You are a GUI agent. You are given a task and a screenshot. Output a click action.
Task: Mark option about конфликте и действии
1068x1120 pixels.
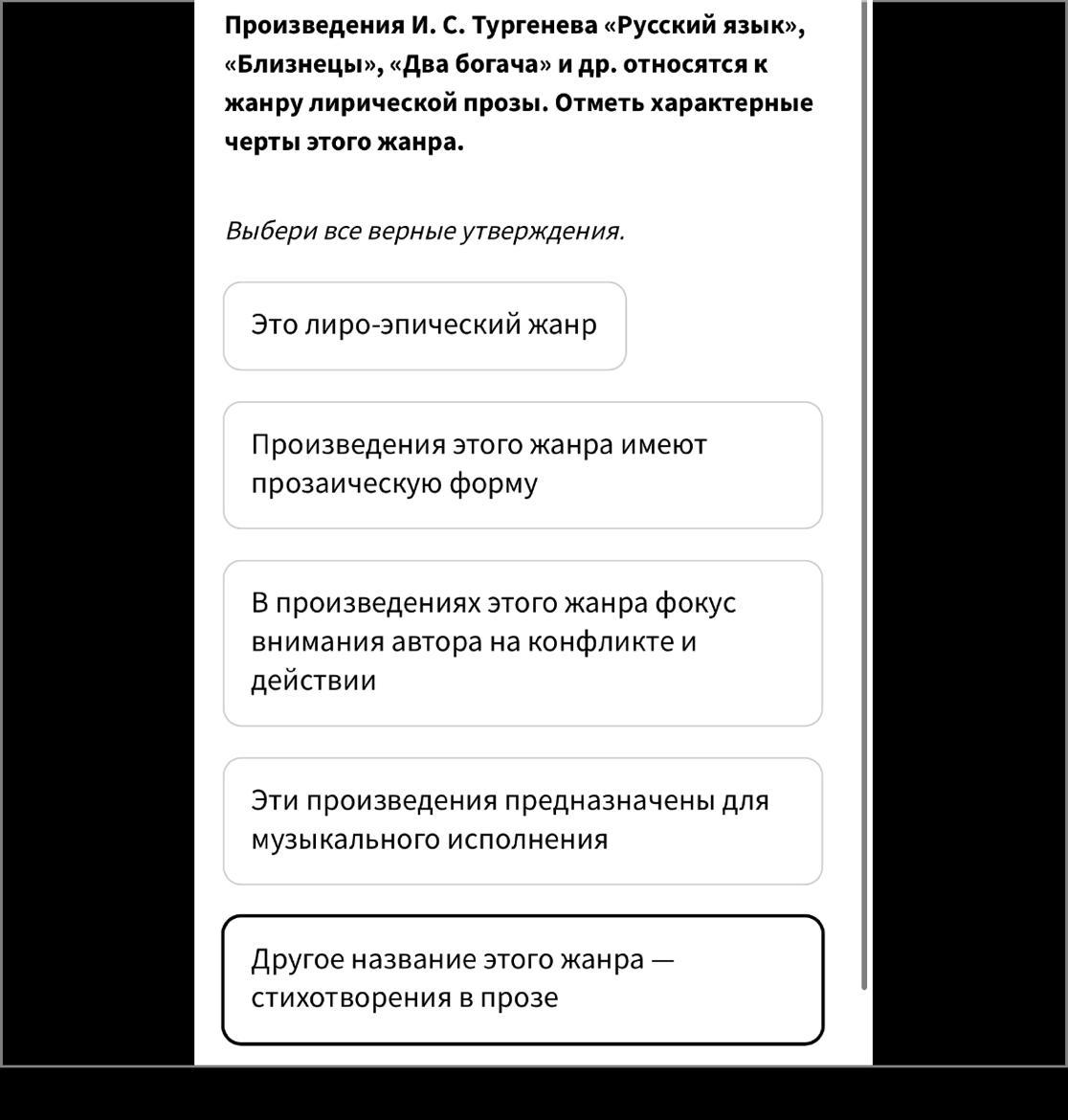523,643
